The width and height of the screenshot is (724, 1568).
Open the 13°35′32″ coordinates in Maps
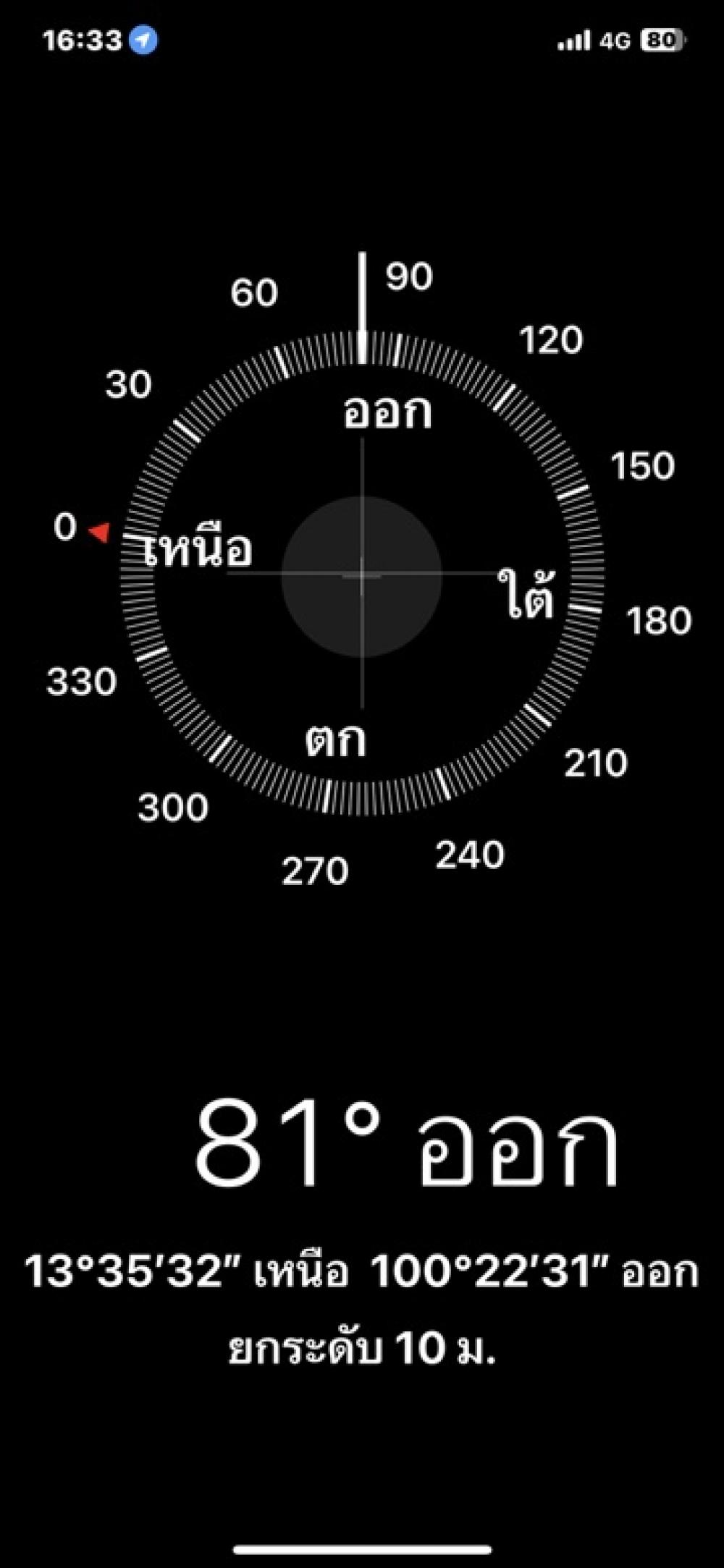(361, 1272)
